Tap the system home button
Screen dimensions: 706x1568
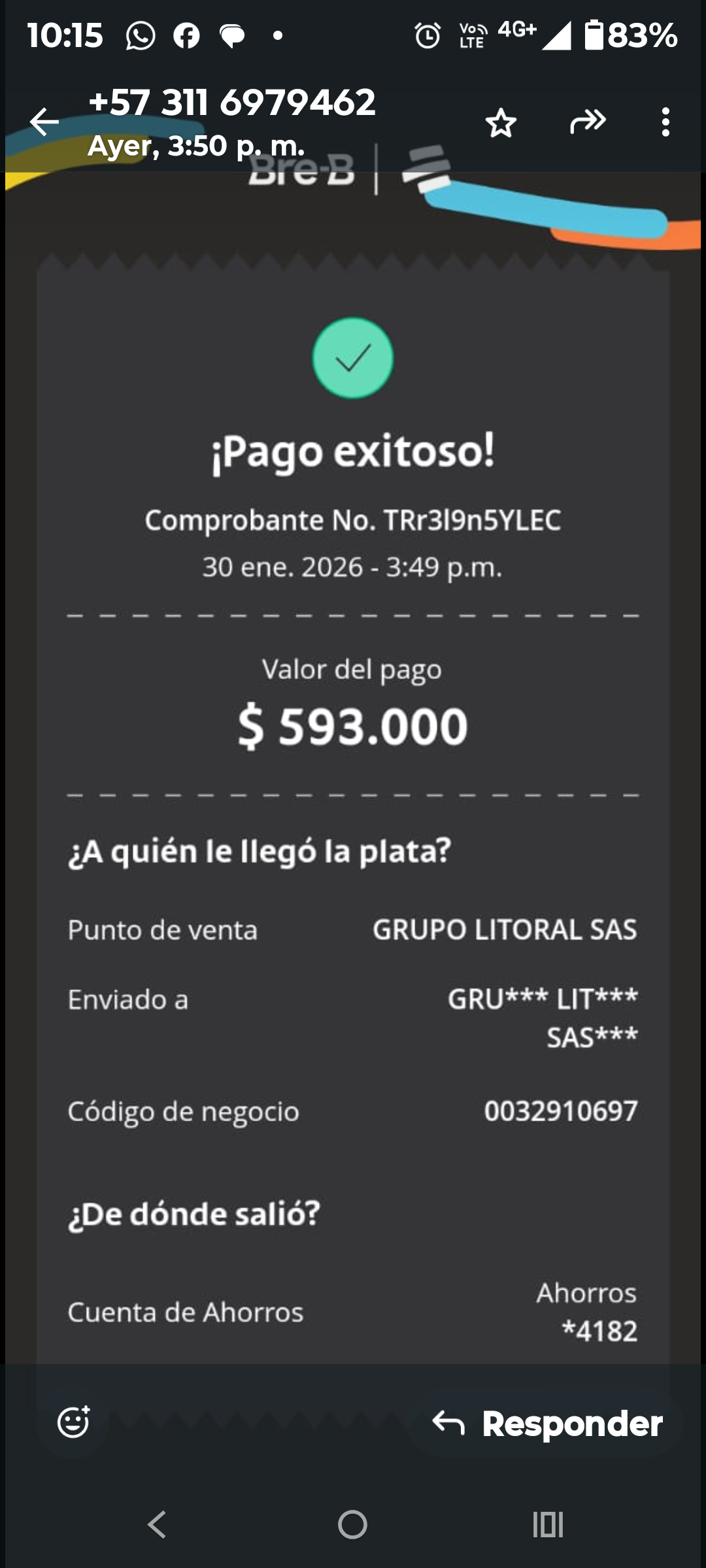(352, 1525)
